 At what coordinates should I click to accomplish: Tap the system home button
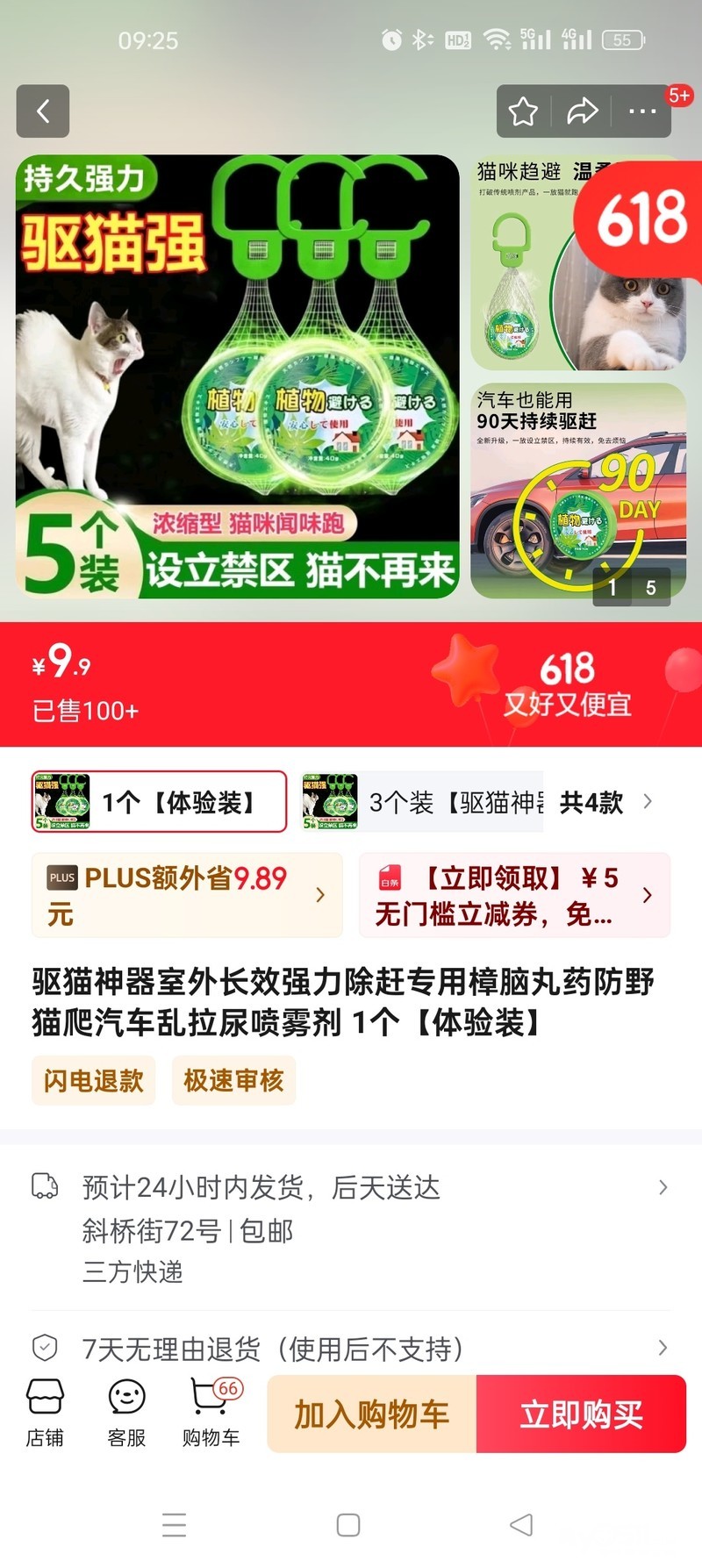coord(348,1525)
